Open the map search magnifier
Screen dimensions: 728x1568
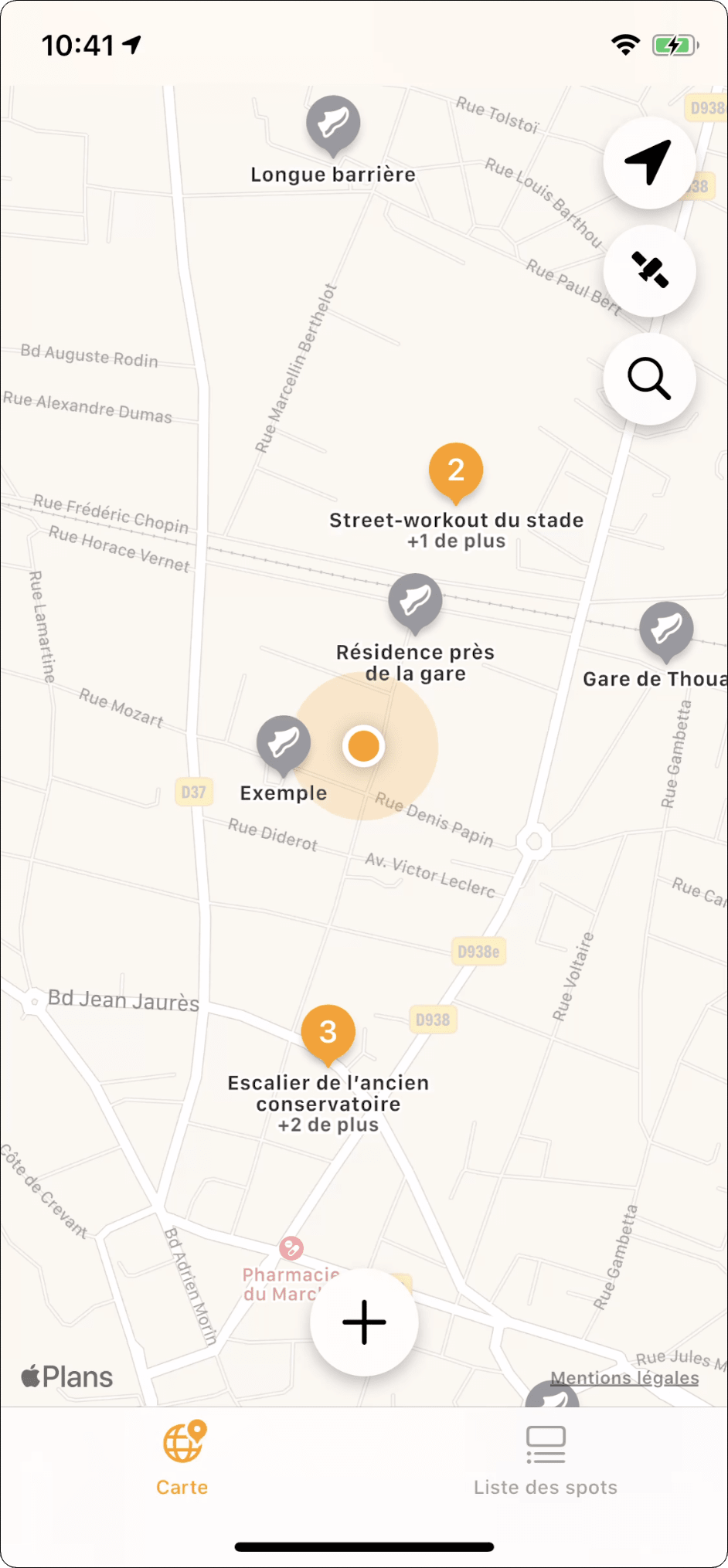[649, 379]
